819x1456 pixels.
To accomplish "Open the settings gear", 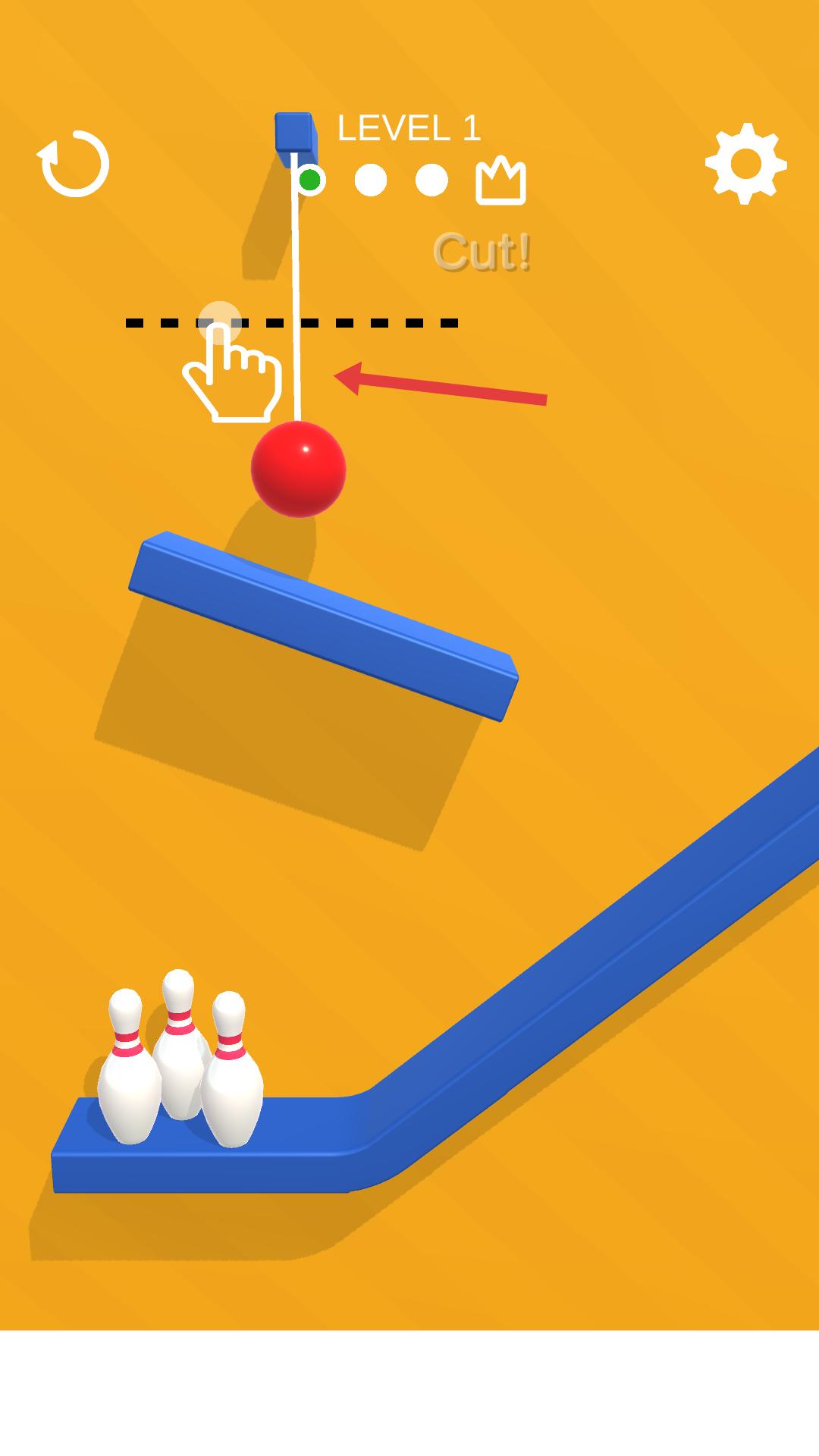I will point(745,164).
